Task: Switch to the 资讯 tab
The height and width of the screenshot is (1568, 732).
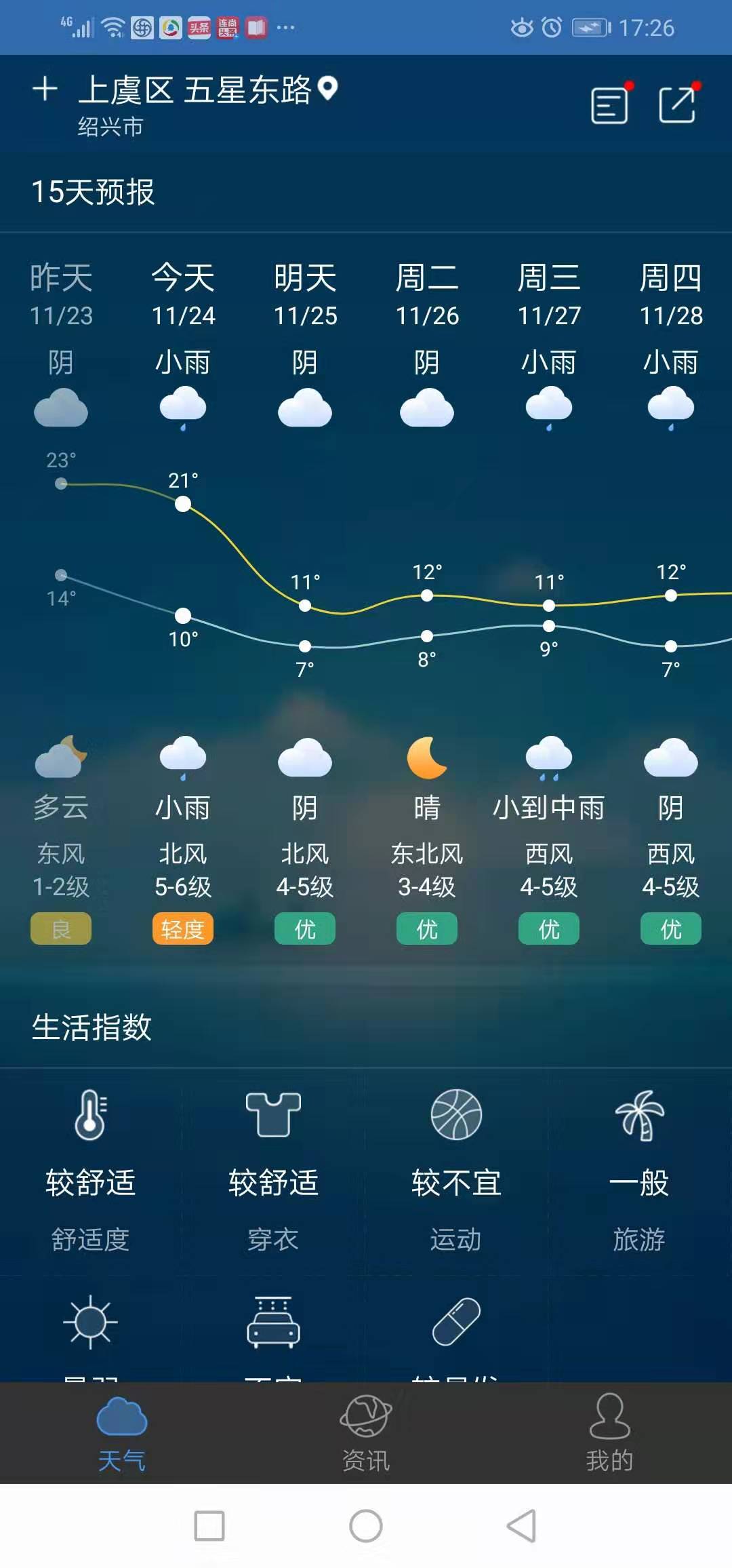Action: 366,1433
